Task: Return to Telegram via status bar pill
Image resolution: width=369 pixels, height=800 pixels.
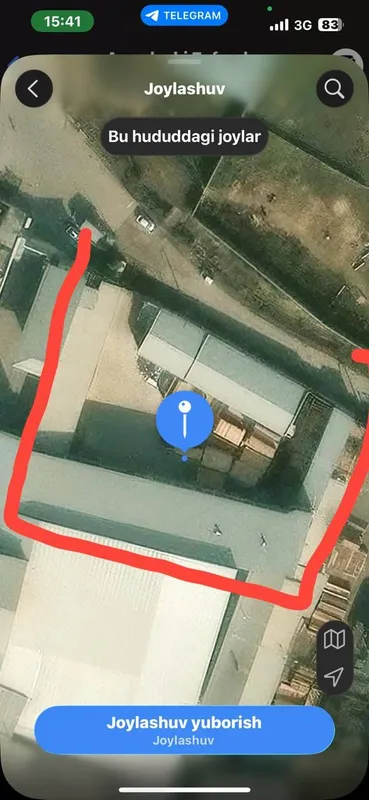Action: pos(184,16)
